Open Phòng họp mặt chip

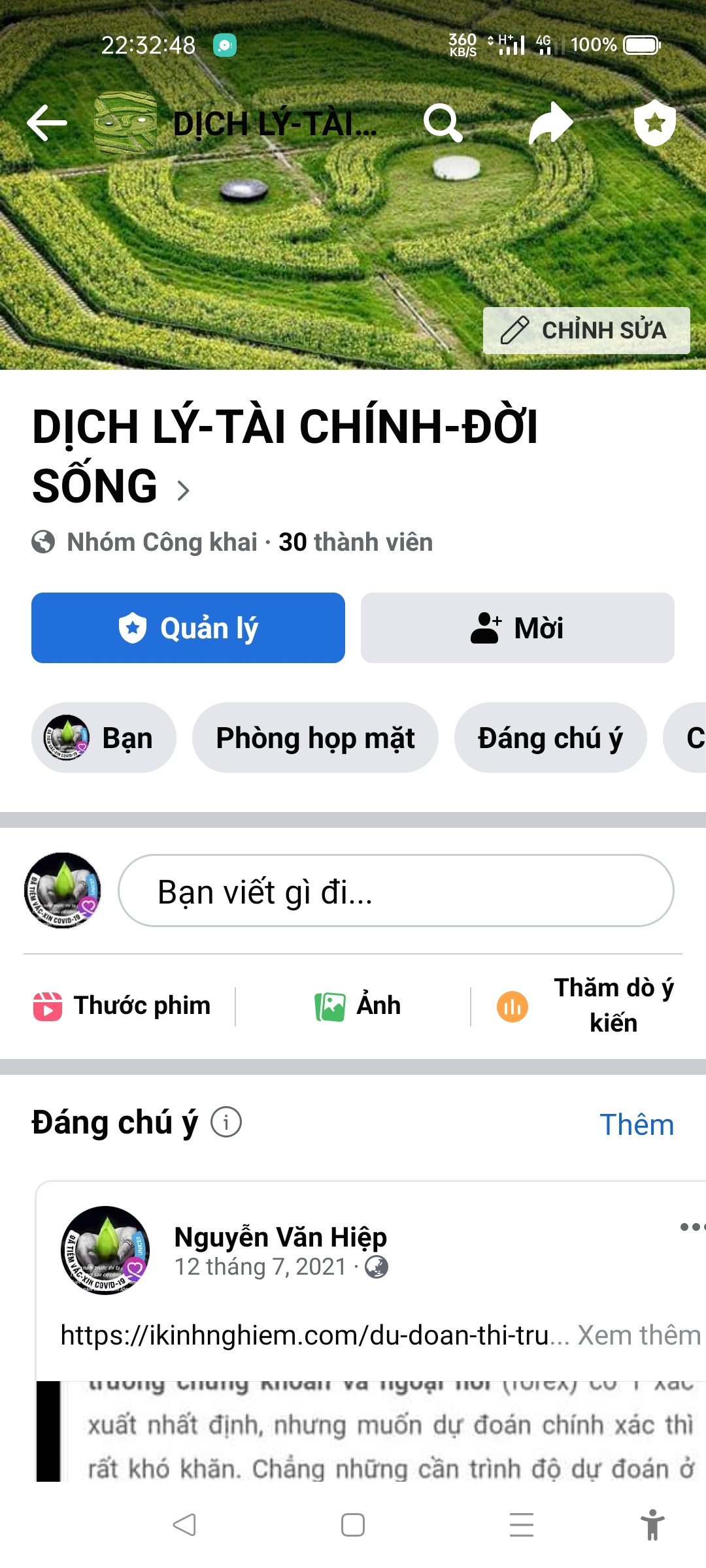click(315, 738)
